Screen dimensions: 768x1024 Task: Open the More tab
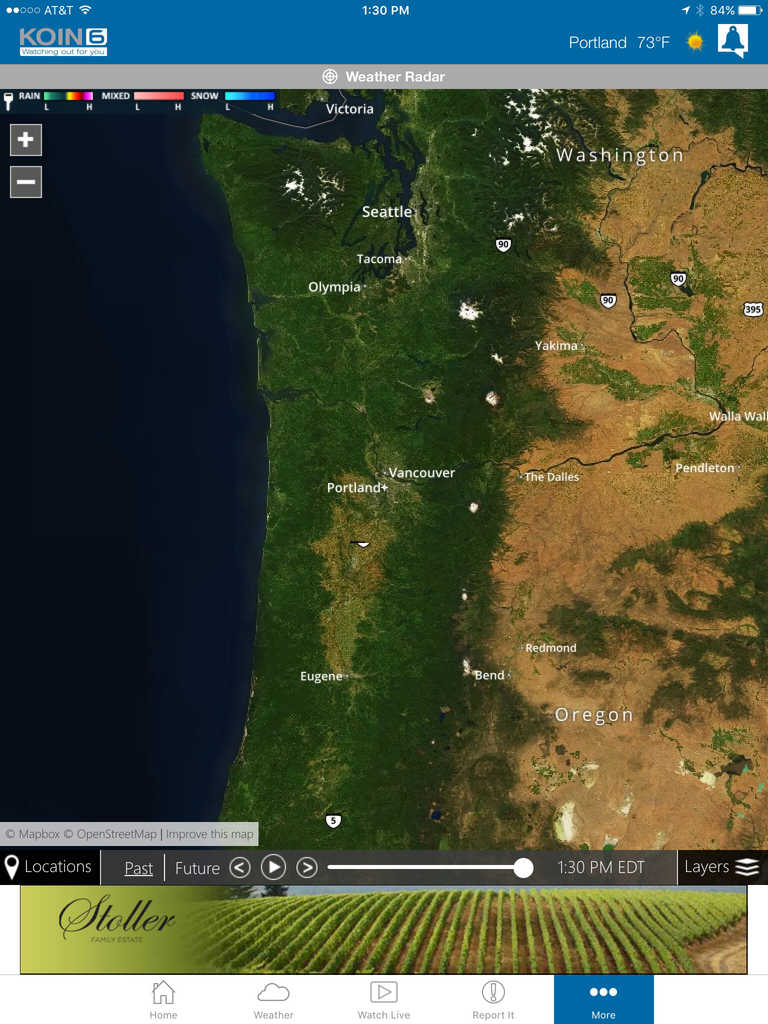[603, 999]
